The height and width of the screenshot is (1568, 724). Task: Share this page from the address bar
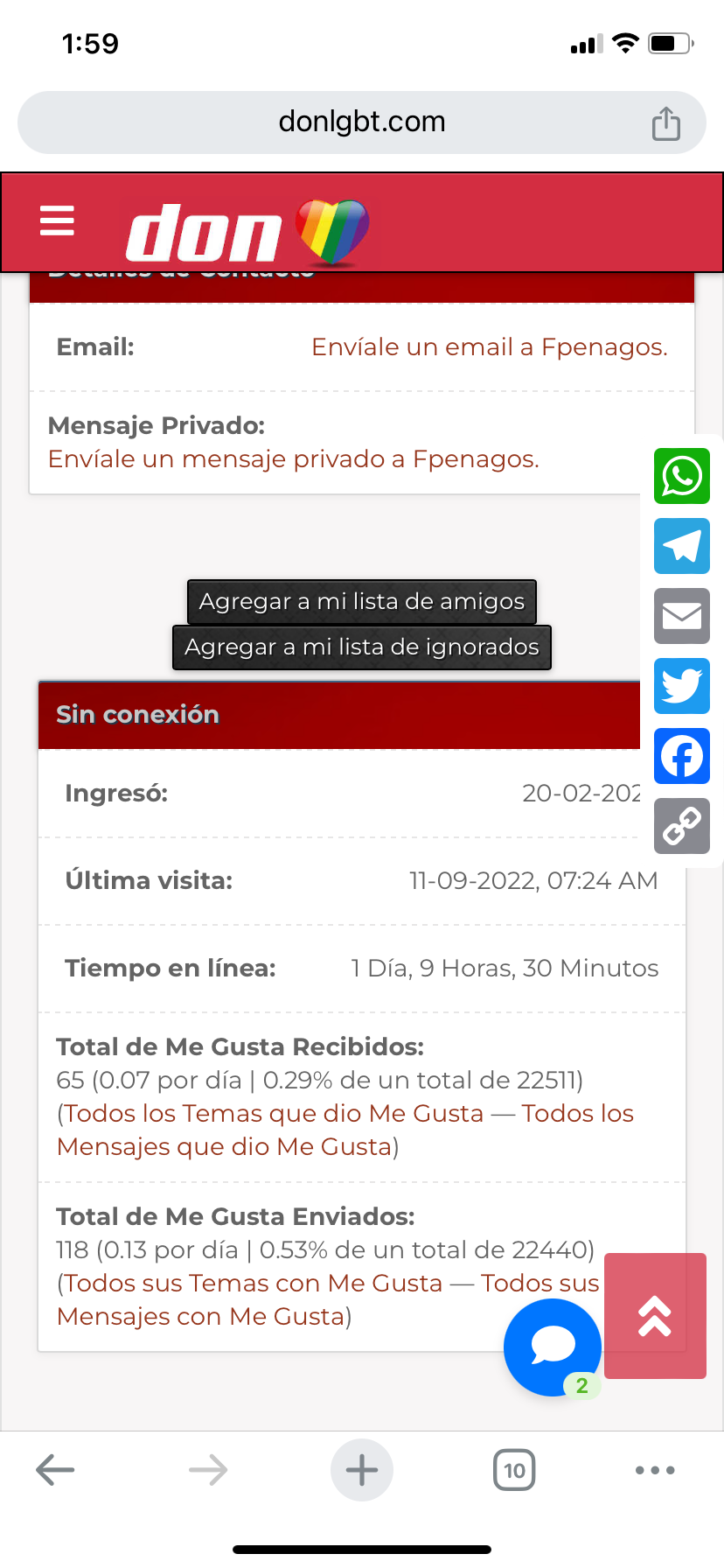point(665,123)
